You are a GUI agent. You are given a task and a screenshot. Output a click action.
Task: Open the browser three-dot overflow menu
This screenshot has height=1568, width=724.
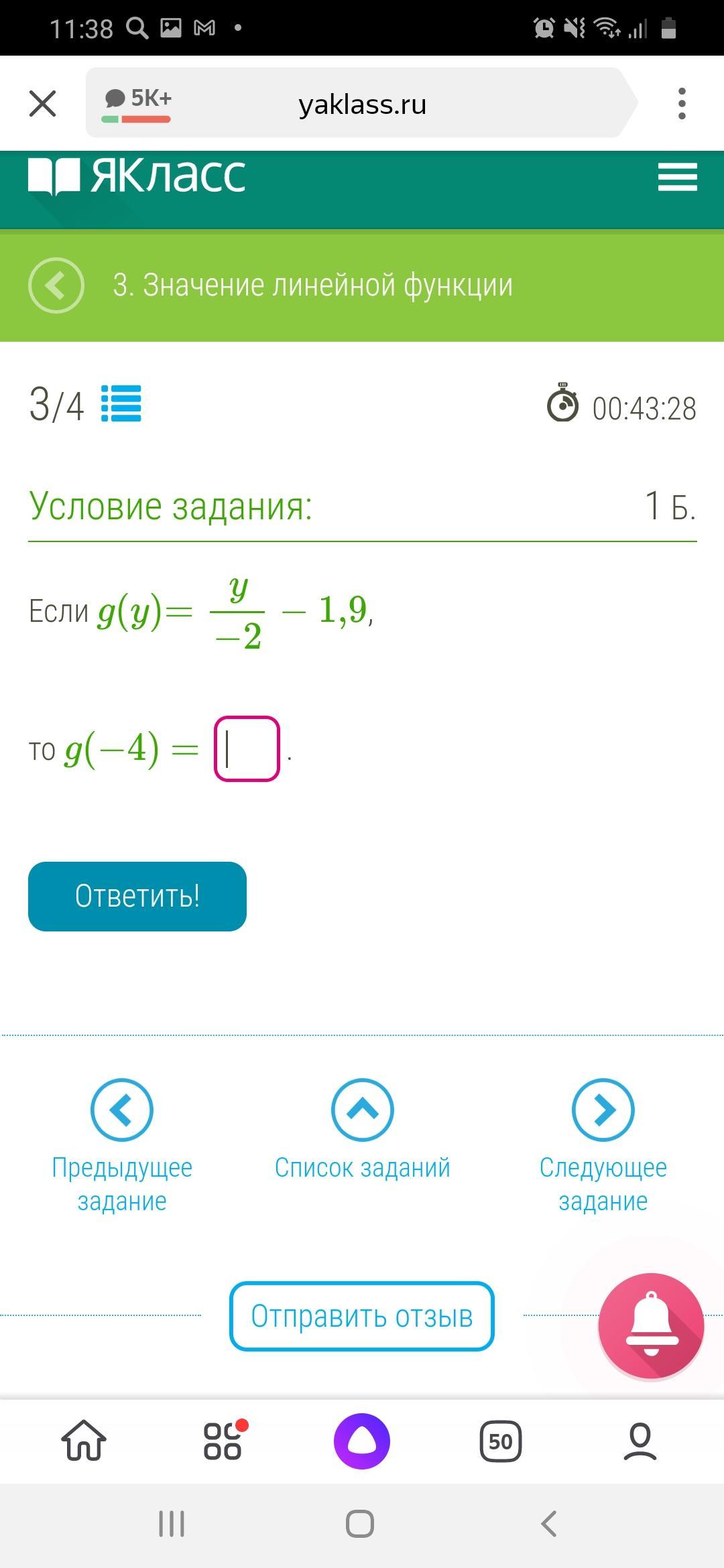point(682,104)
